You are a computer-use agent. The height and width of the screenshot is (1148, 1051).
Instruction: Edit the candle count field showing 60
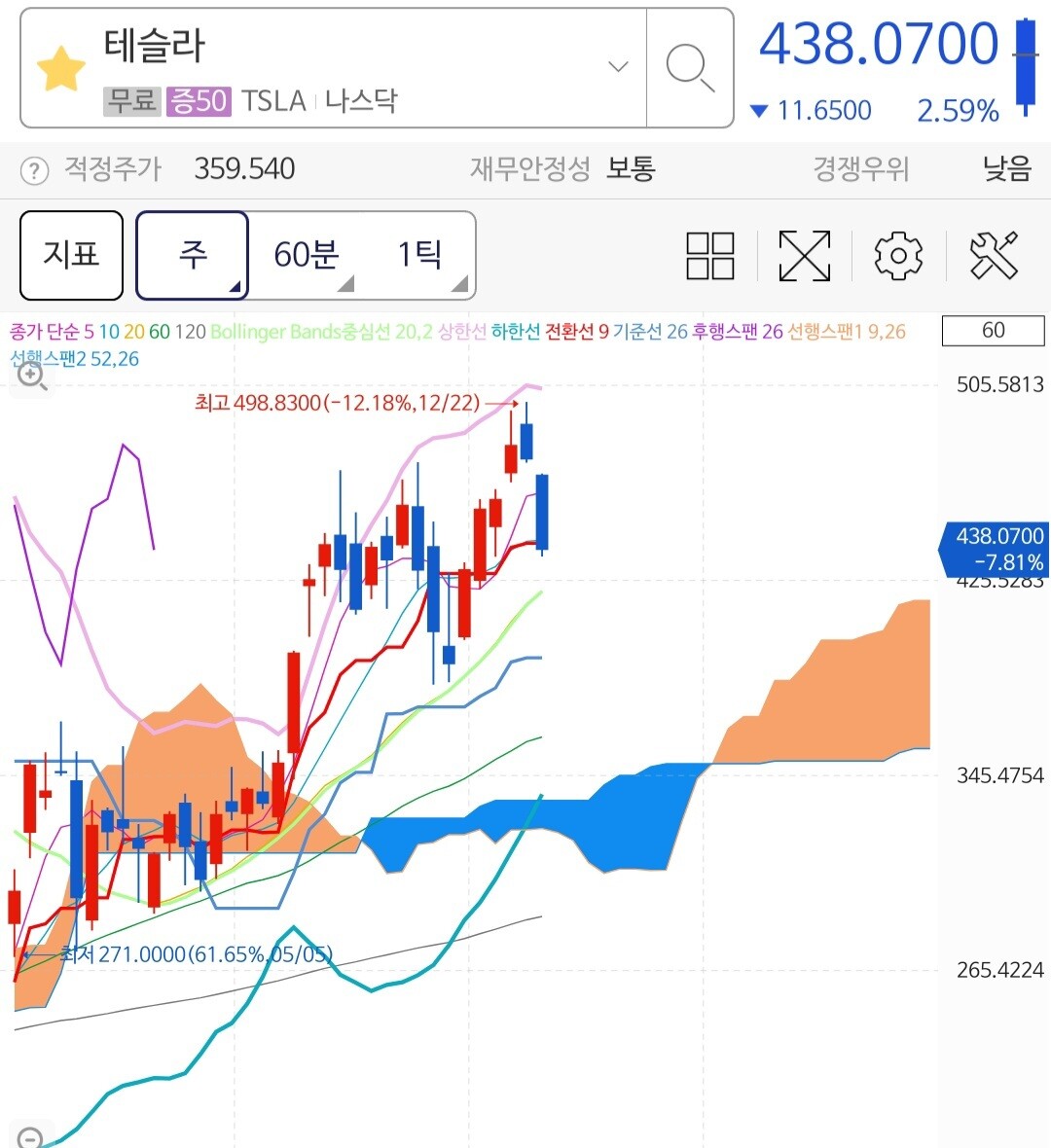[993, 331]
